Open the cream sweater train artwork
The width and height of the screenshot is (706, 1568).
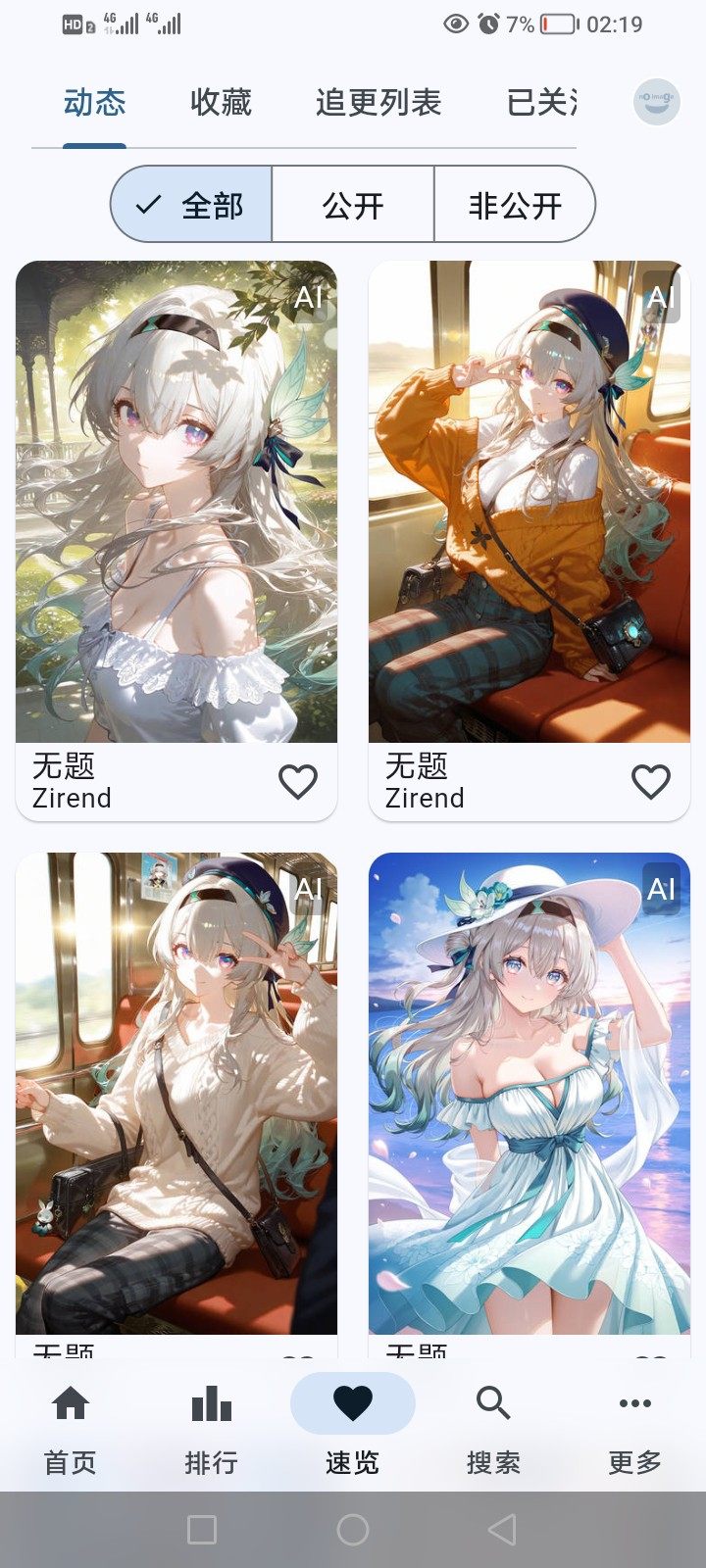pyautogui.click(x=176, y=1093)
